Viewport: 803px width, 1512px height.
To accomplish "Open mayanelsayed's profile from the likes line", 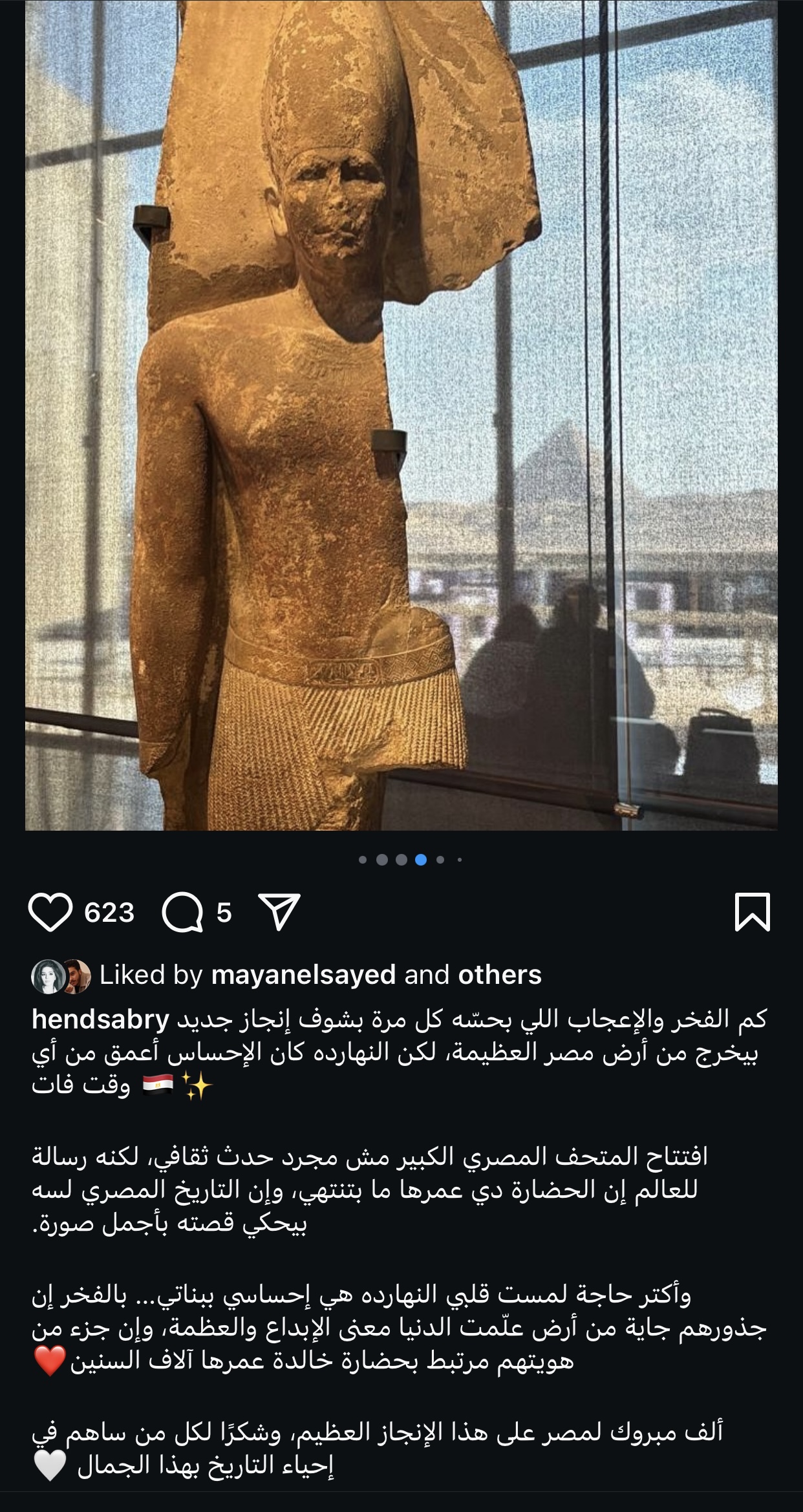I will pyautogui.click(x=303, y=975).
